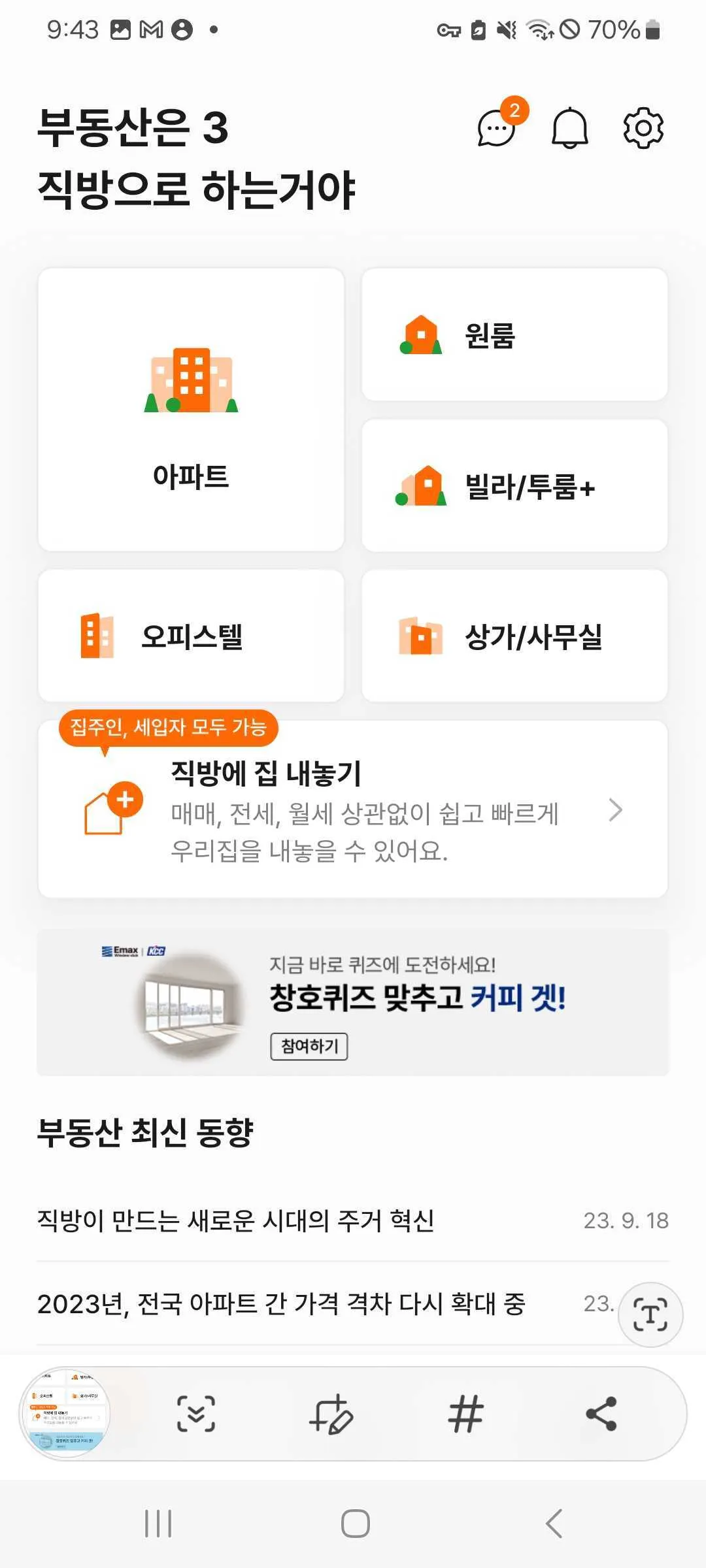Open the 상가/사무실 category
The height and width of the screenshot is (1568, 706).
pos(514,636)
